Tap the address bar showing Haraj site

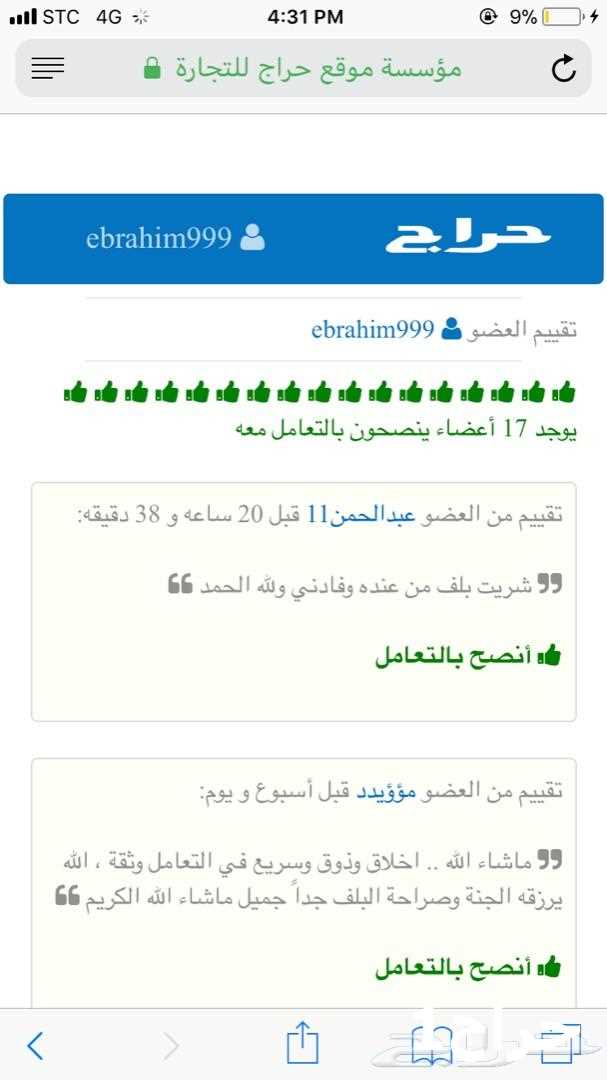[303, 68]
